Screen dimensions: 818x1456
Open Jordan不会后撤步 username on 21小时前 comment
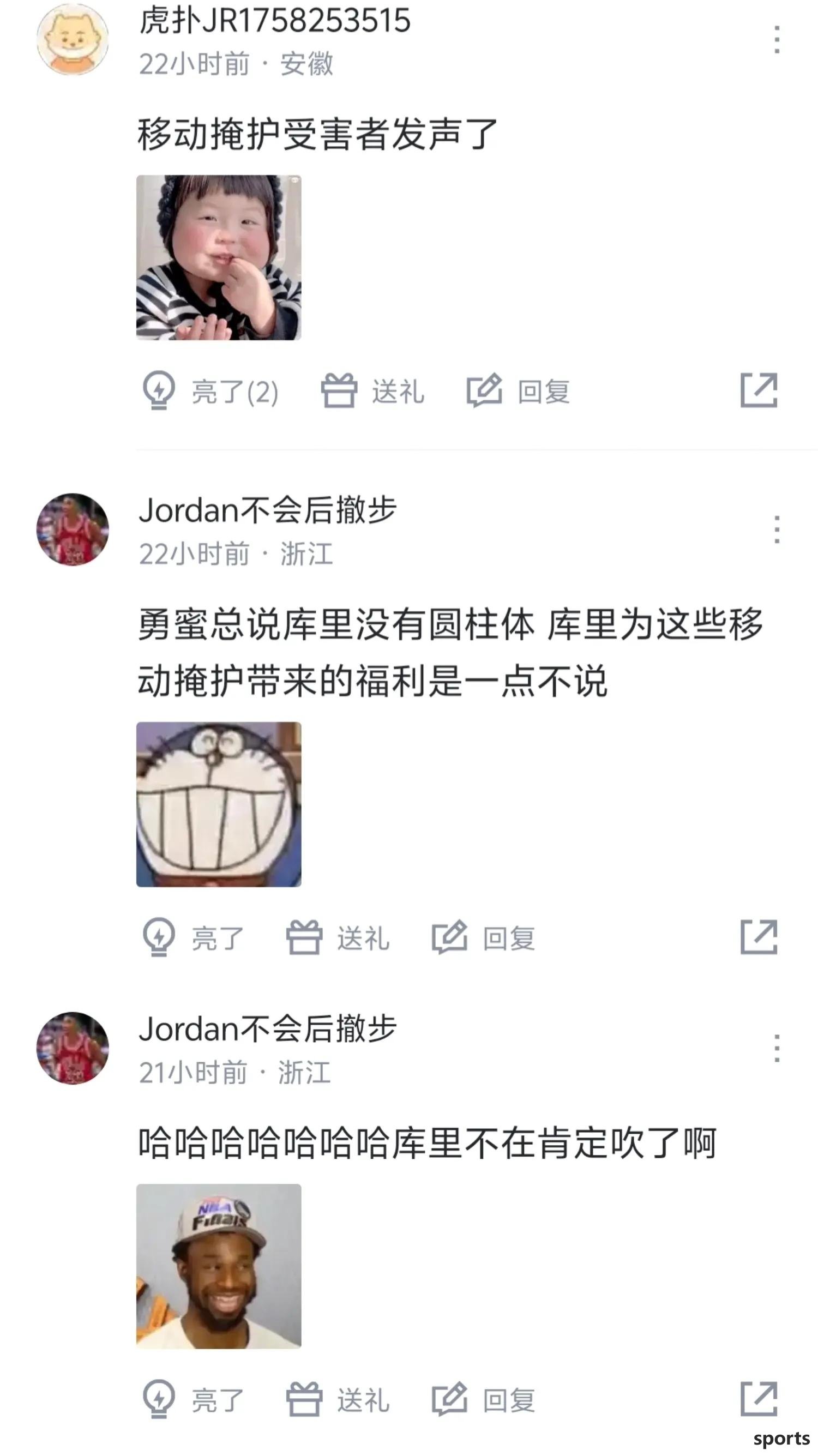point(268,1028)
